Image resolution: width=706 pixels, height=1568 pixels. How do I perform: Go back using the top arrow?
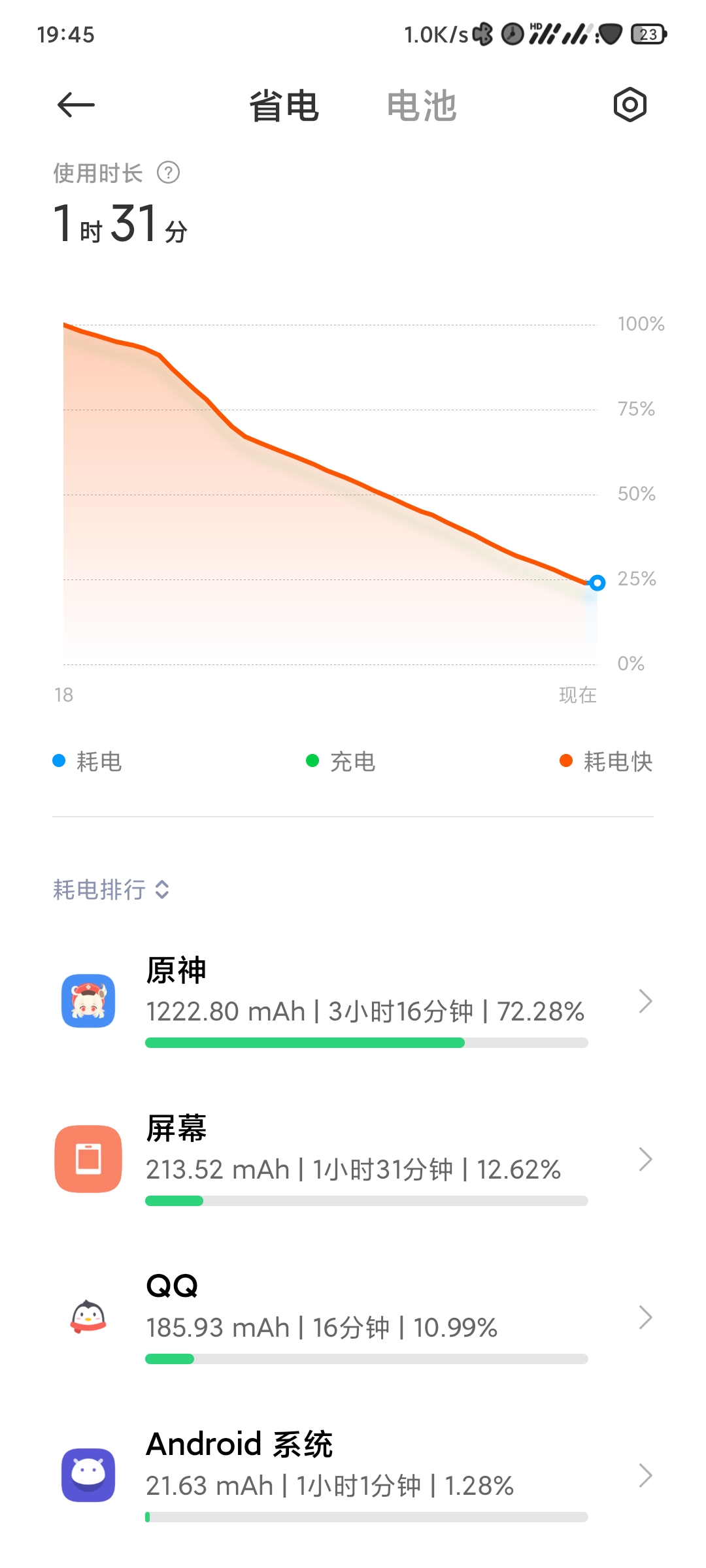click(76, 105)
